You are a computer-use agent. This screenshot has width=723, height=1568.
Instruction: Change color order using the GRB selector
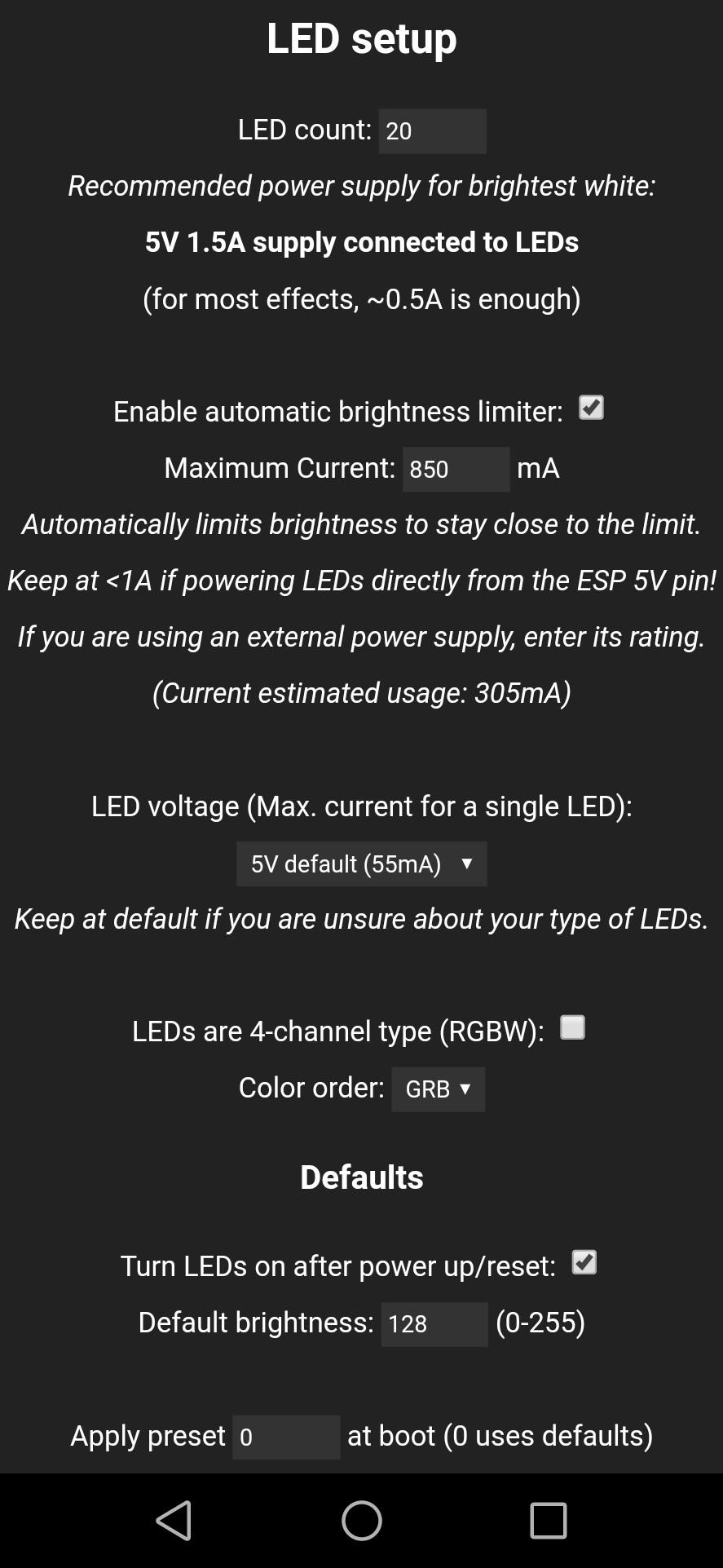pyautogui.click(x=438, y=1089)
